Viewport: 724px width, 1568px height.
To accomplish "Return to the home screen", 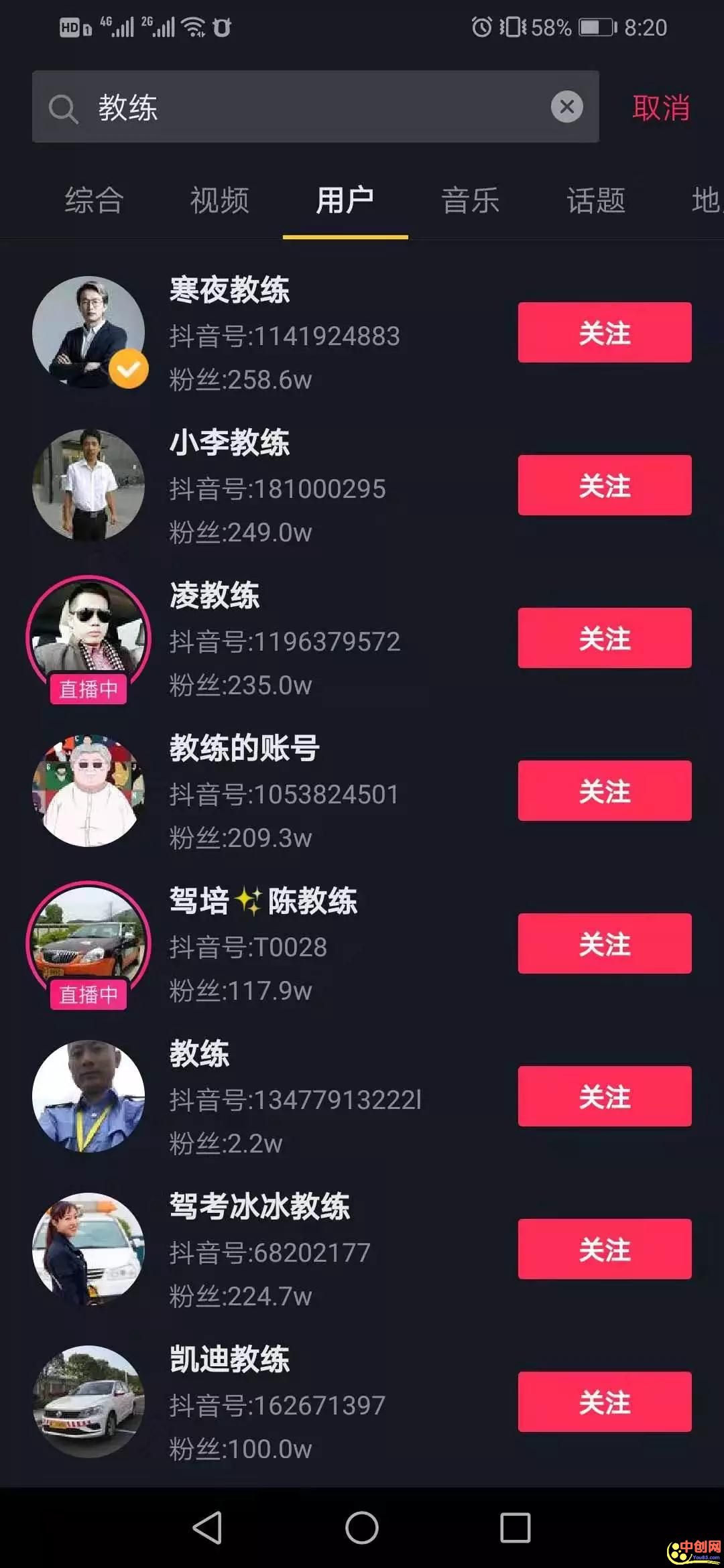I will coord(362,1528).
